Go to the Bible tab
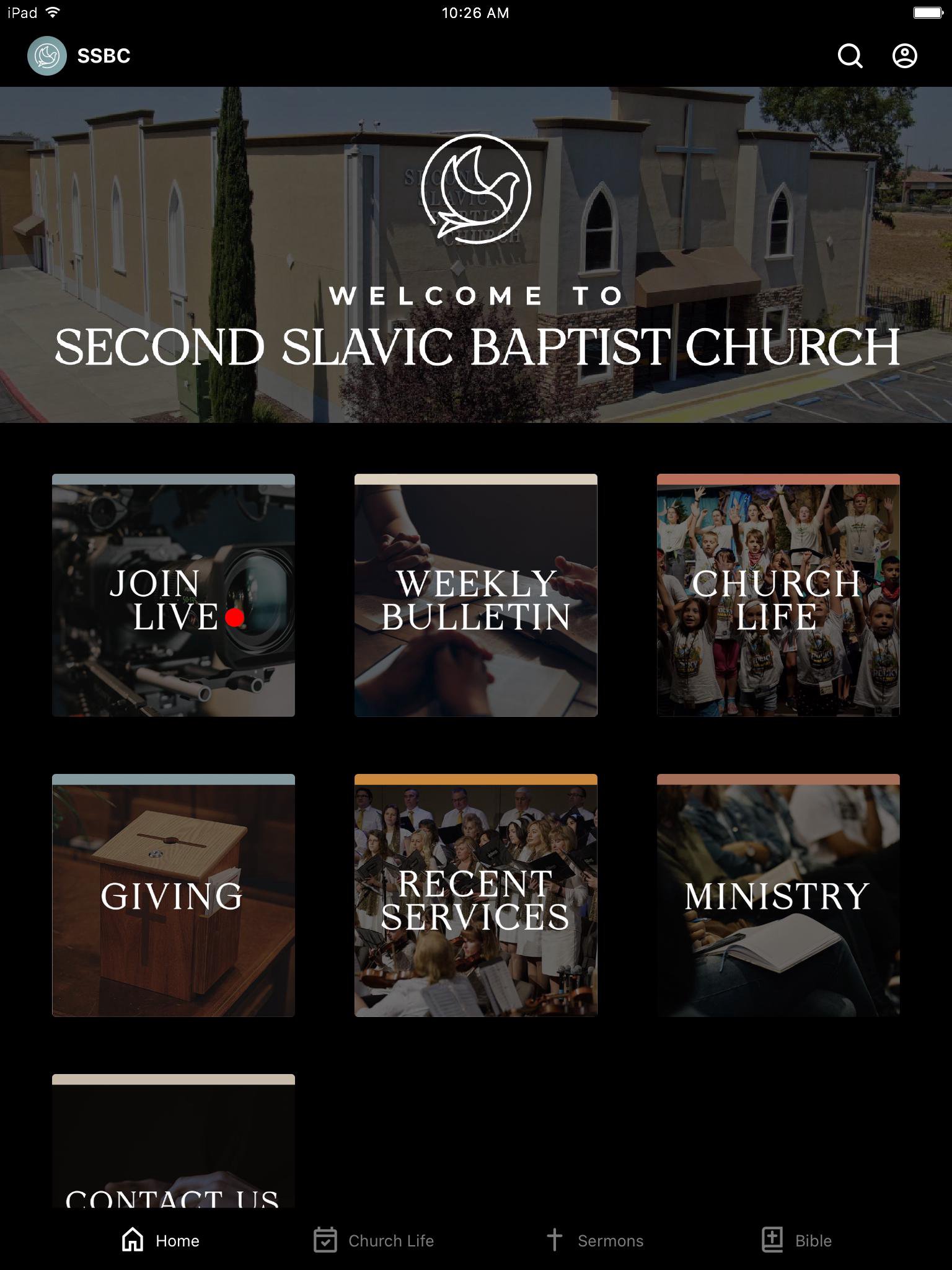The image size is (952, 1270). (x=797, y=1240)
